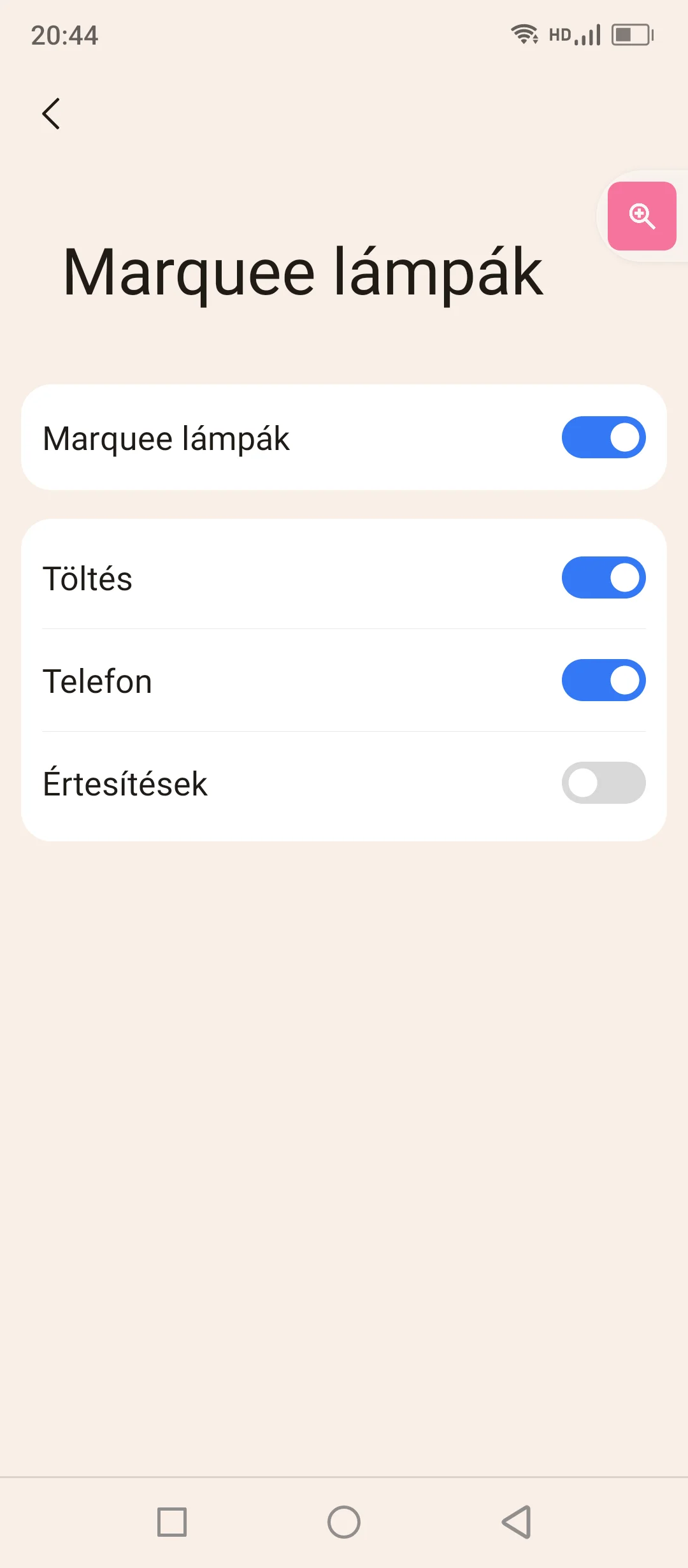Go back using the top-left arrow
Viewport: 688px width, 1568px height.
click(x=51, y=114)
